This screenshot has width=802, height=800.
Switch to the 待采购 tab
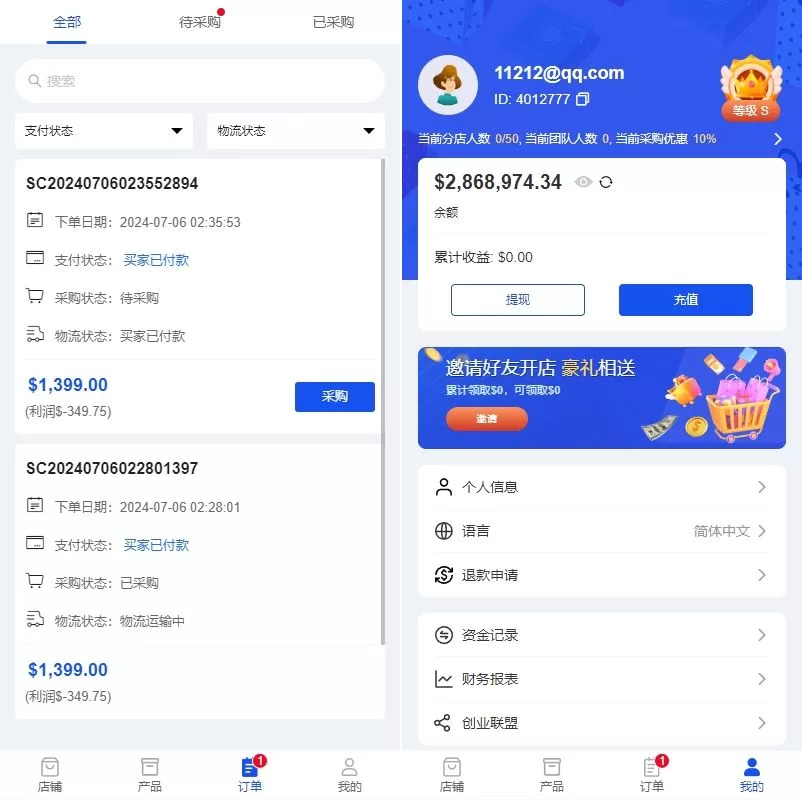click(199, 22)
